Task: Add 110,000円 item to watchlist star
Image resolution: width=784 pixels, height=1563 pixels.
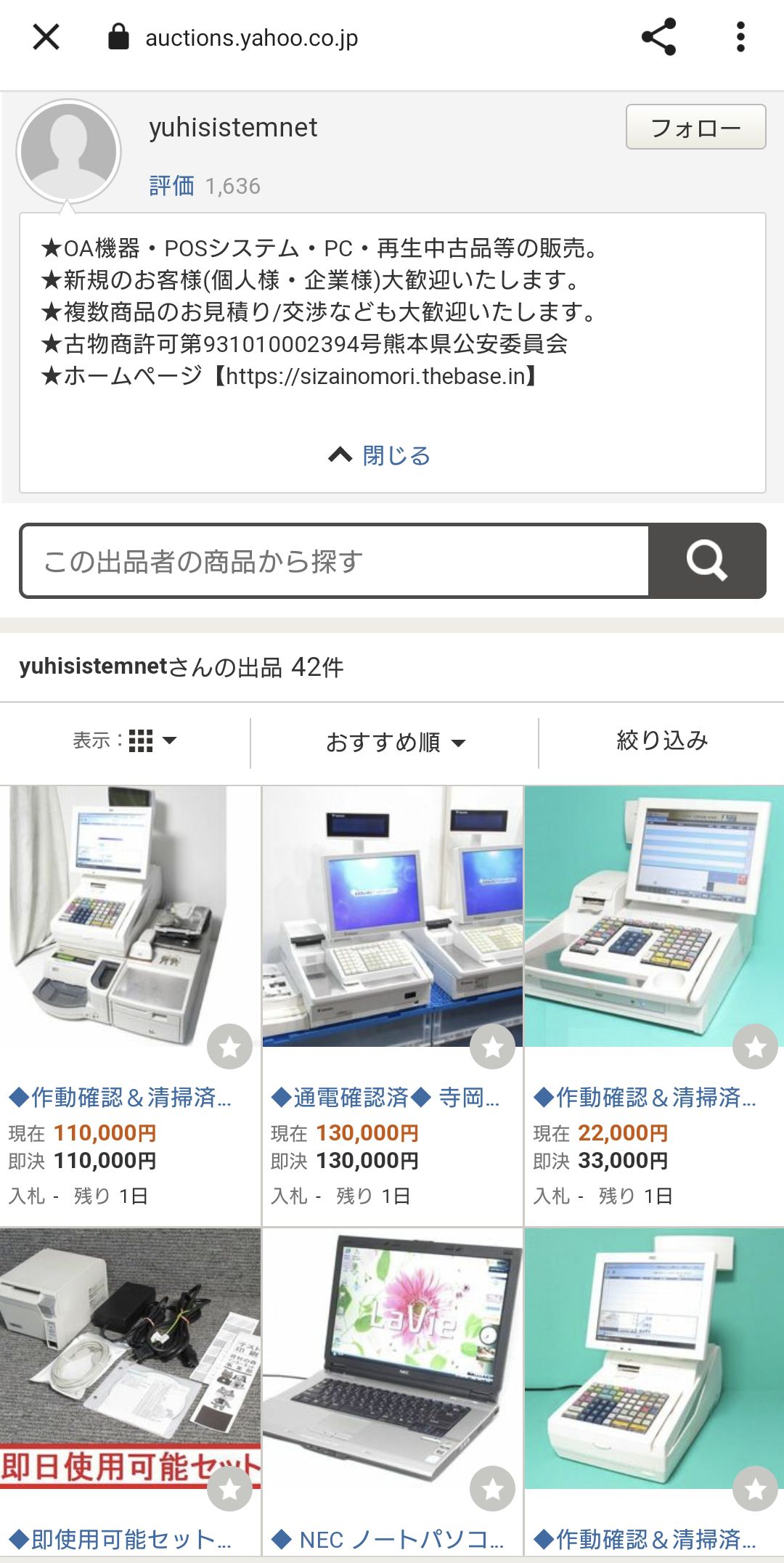Action: coord(229,1047)
